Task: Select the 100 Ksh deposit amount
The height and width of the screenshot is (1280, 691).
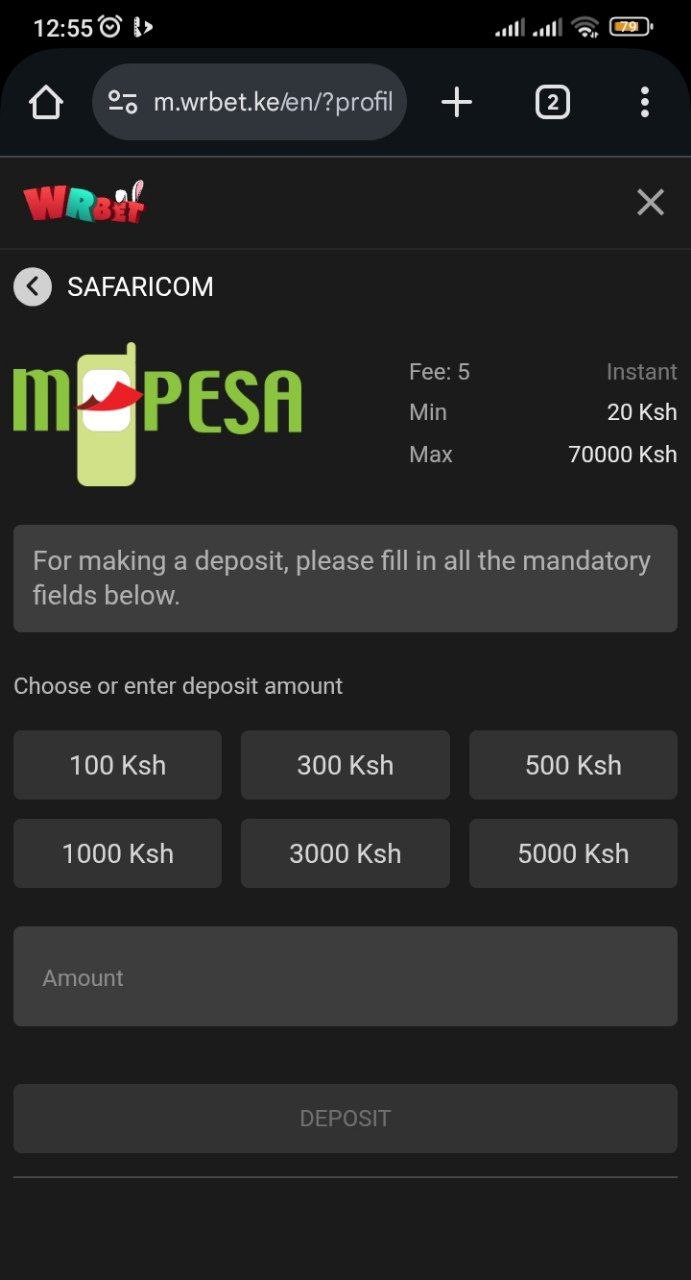Action: (x=118, y=765)
